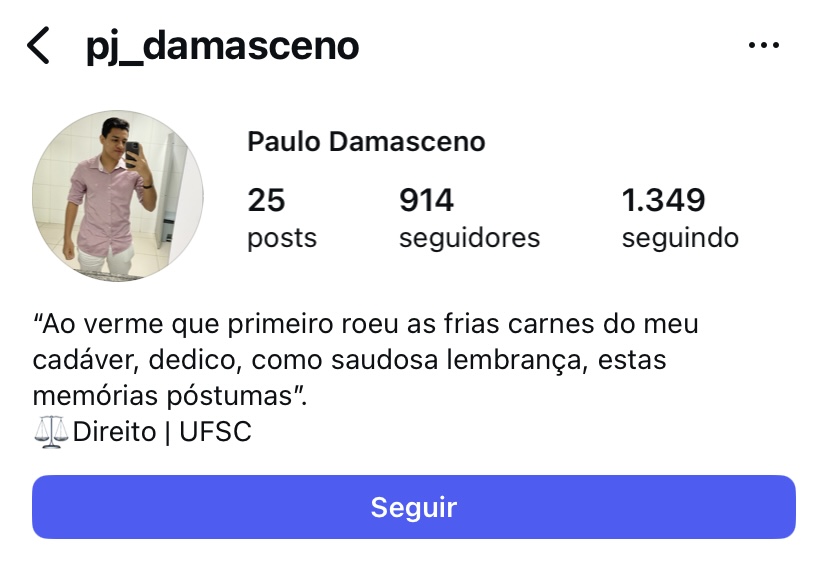The height and width of the screenshot is (567, 828).
Task: Go back using the arrow icon
Action: 38,46
